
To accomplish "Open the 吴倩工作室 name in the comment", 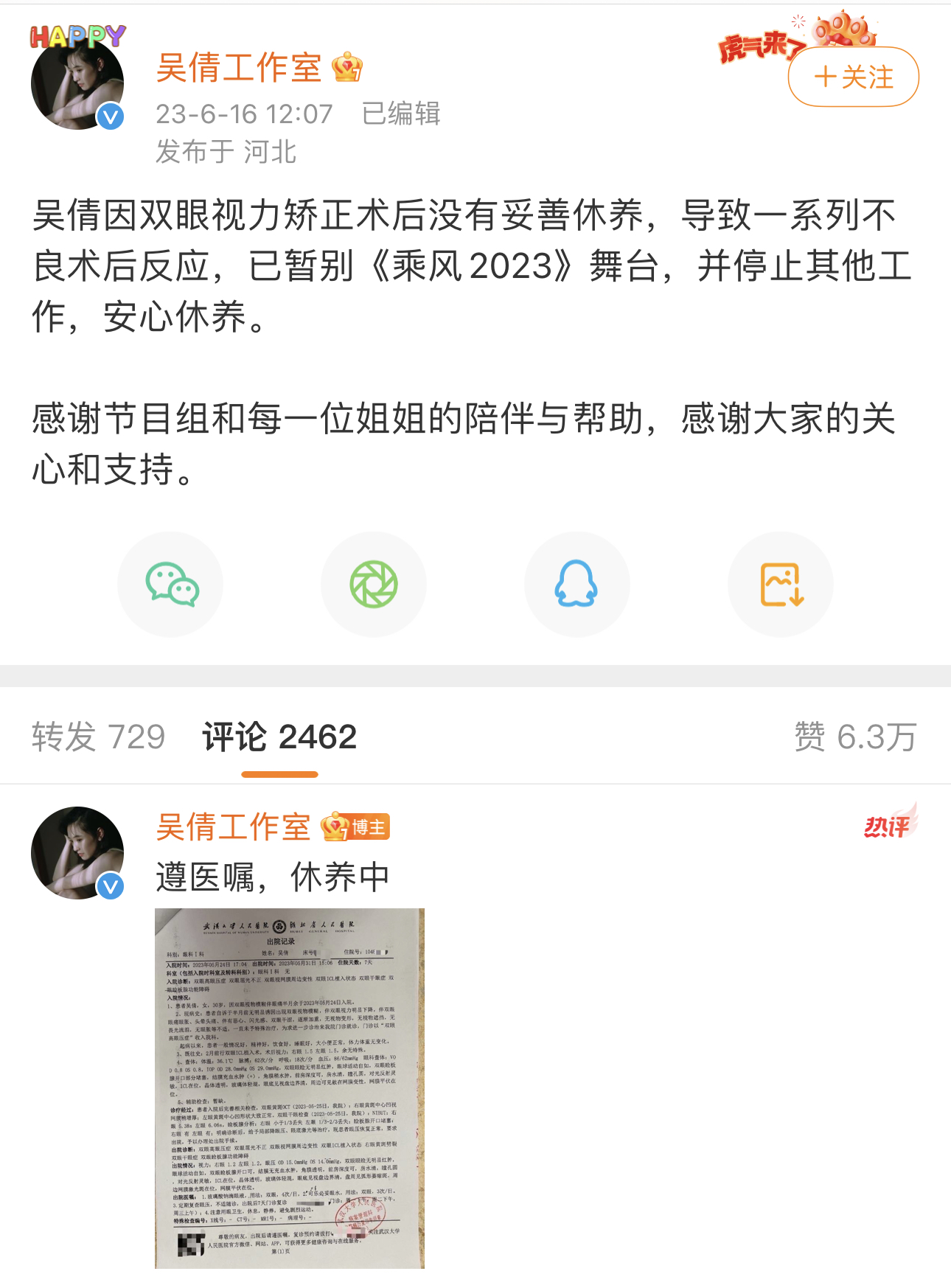I will pyautogui.click(x=233, y=827).
